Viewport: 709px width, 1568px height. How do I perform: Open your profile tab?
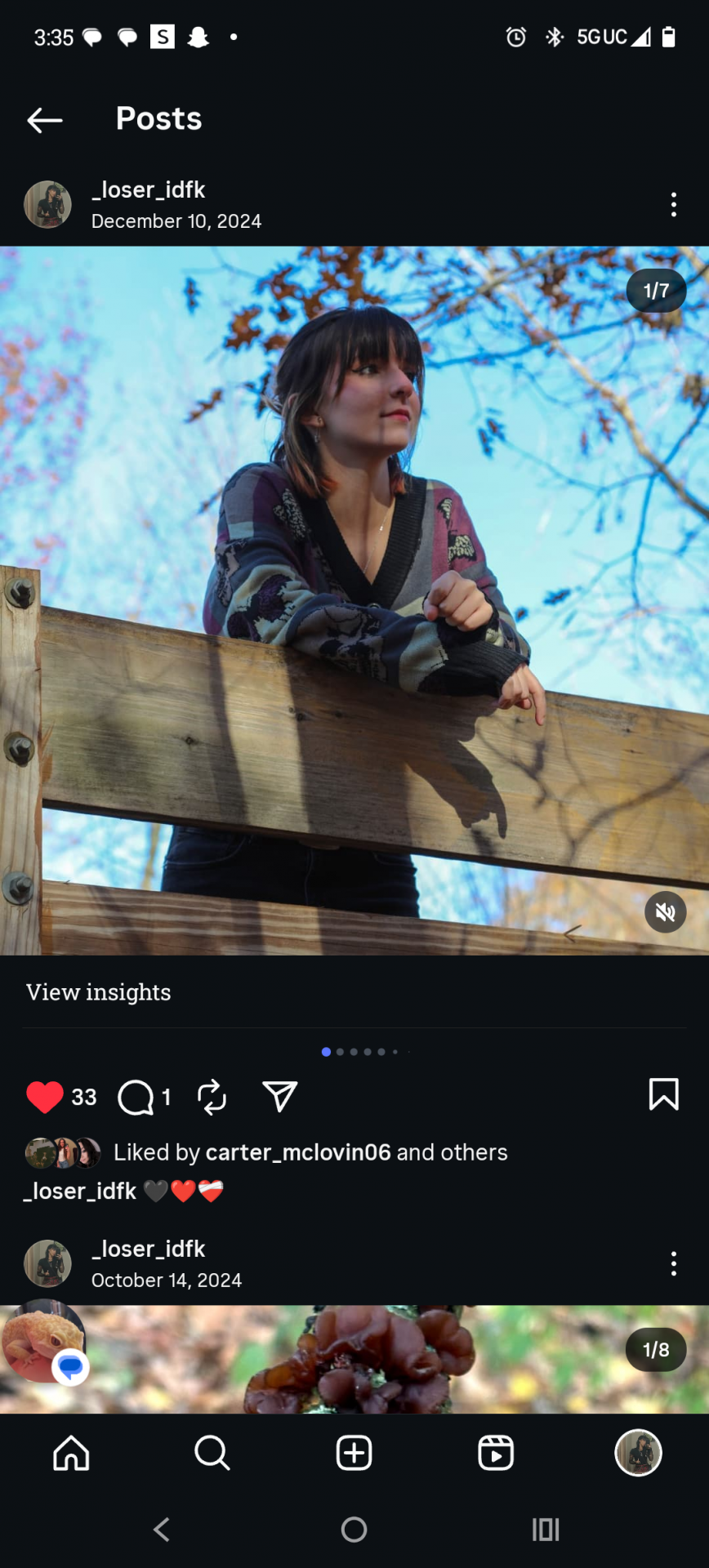point(638,1453)
